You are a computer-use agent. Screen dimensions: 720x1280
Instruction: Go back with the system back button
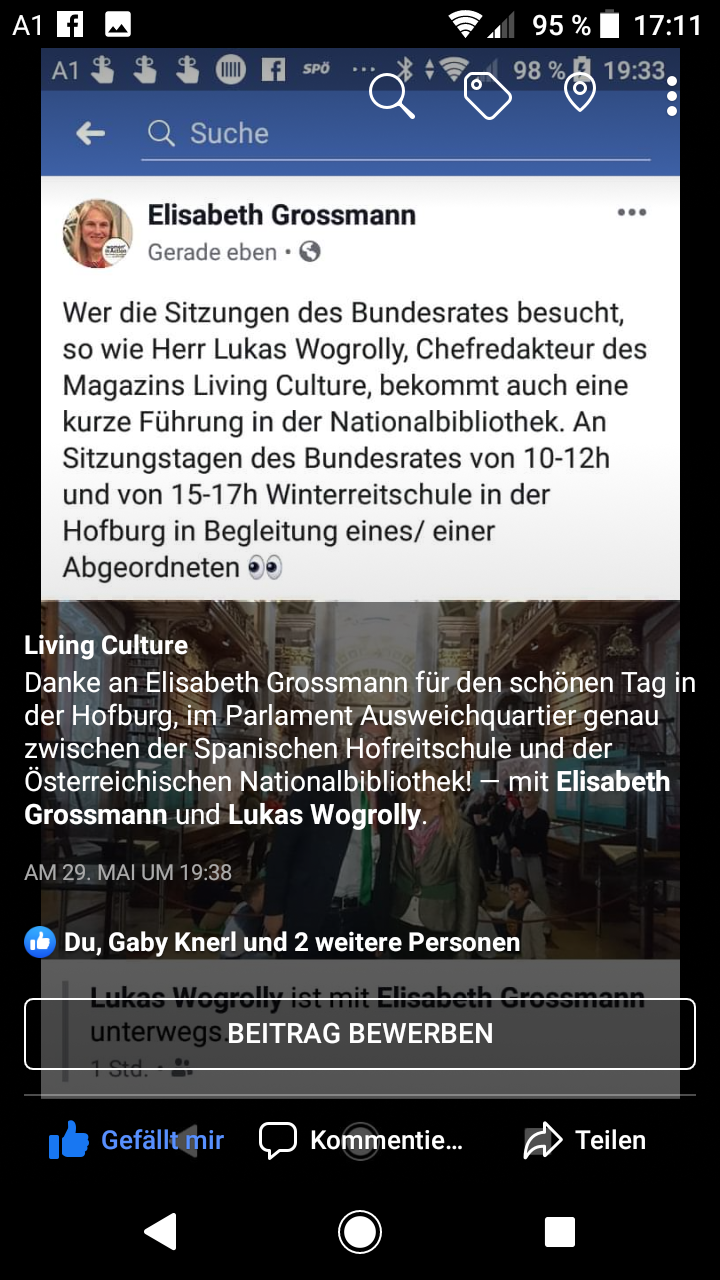(x=160, y=1232)
